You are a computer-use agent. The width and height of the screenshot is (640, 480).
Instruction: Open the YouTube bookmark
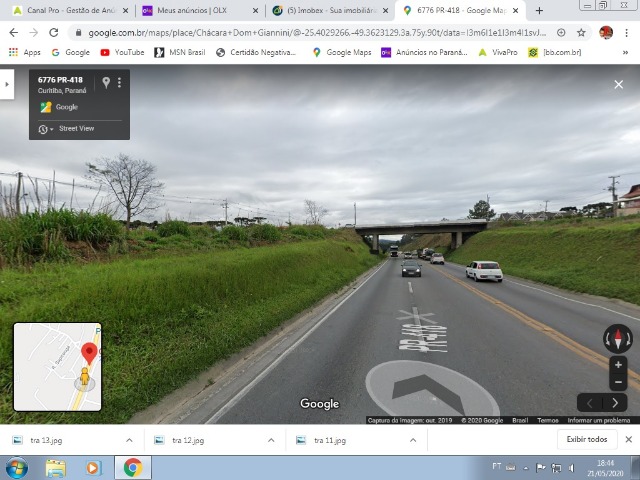pos(122,52)
